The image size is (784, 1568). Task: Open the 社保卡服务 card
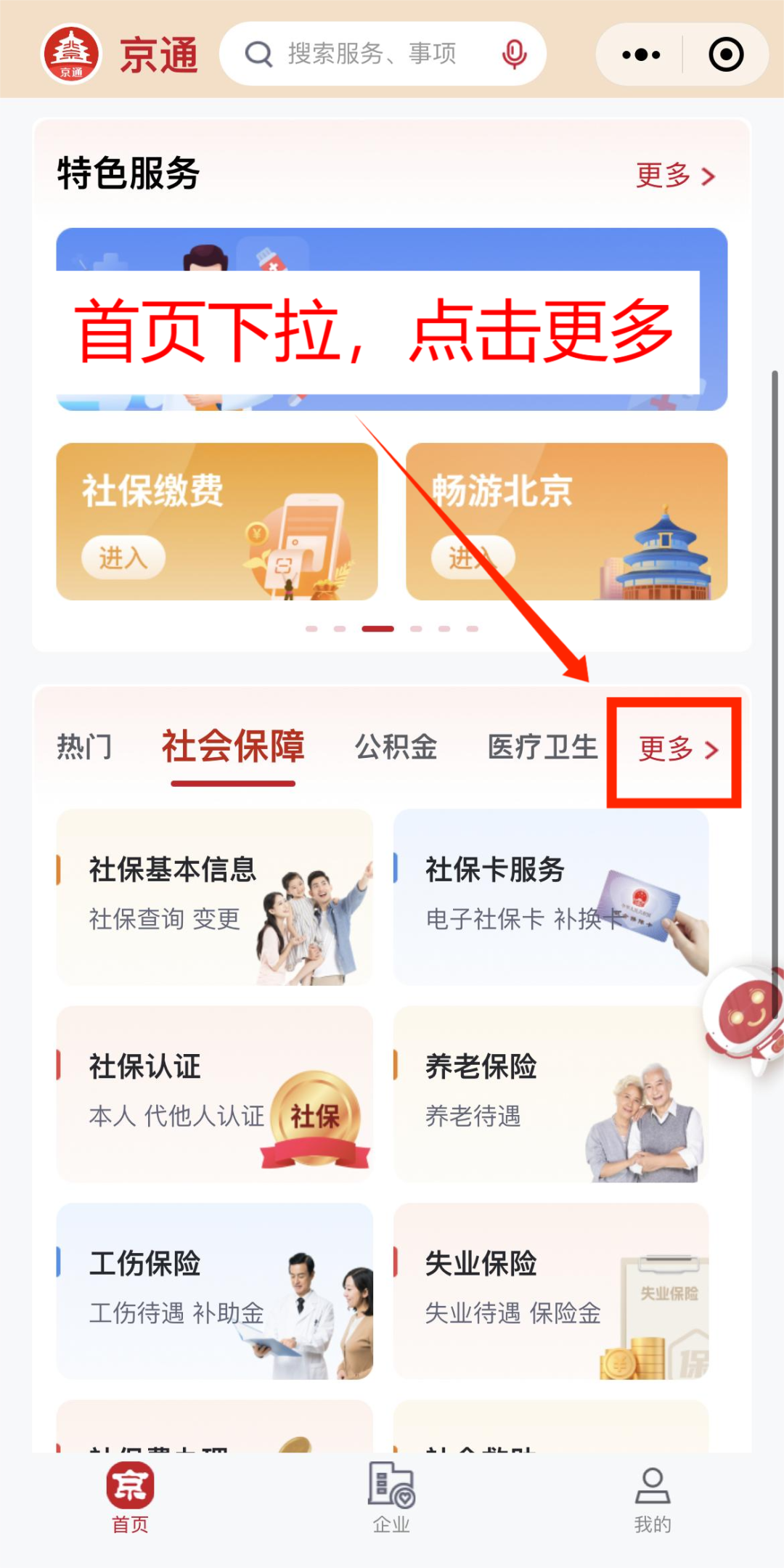coord(550,897)
